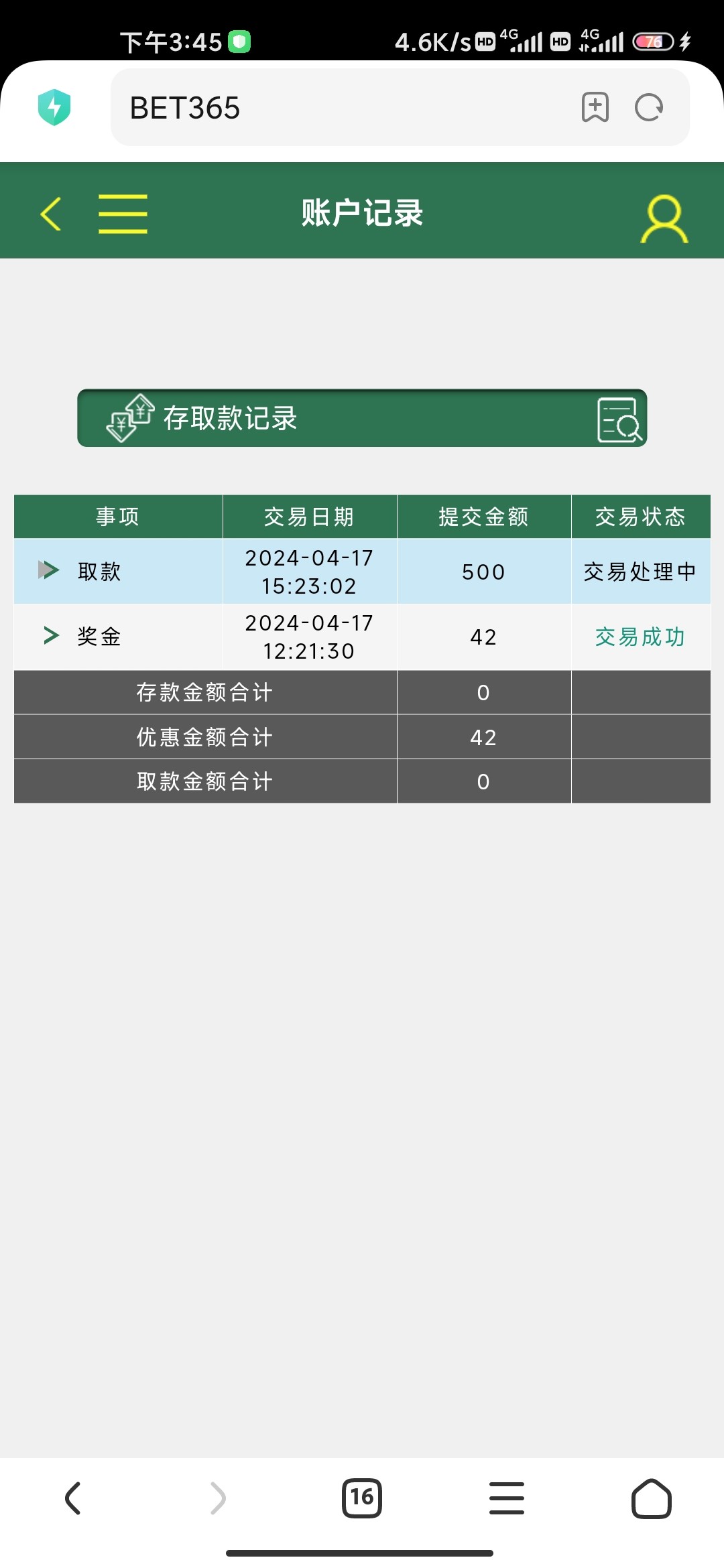The image size is (724, 1568).
Task: Click the back arrow in the green header
Action: pos(51,212)
